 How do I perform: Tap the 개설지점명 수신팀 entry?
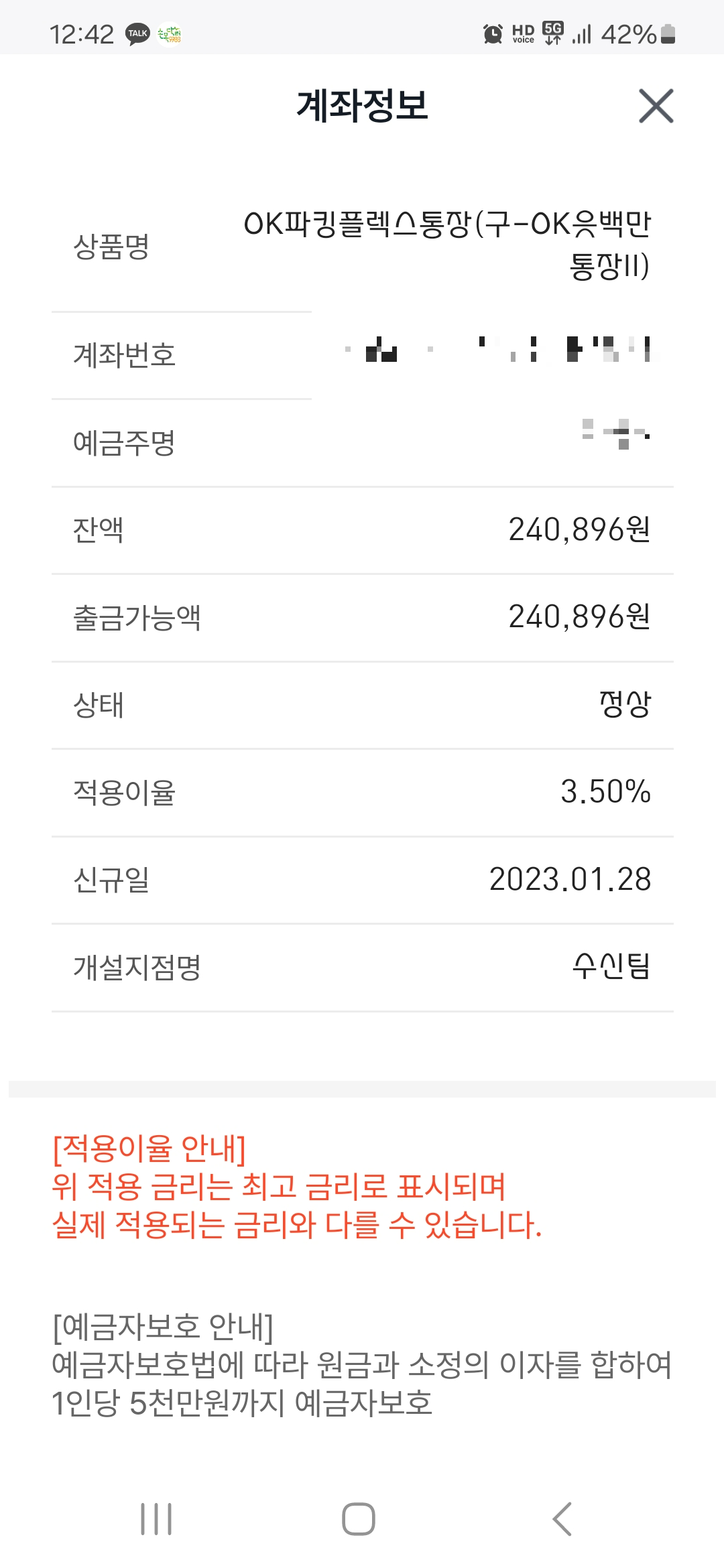pos(612,968)
